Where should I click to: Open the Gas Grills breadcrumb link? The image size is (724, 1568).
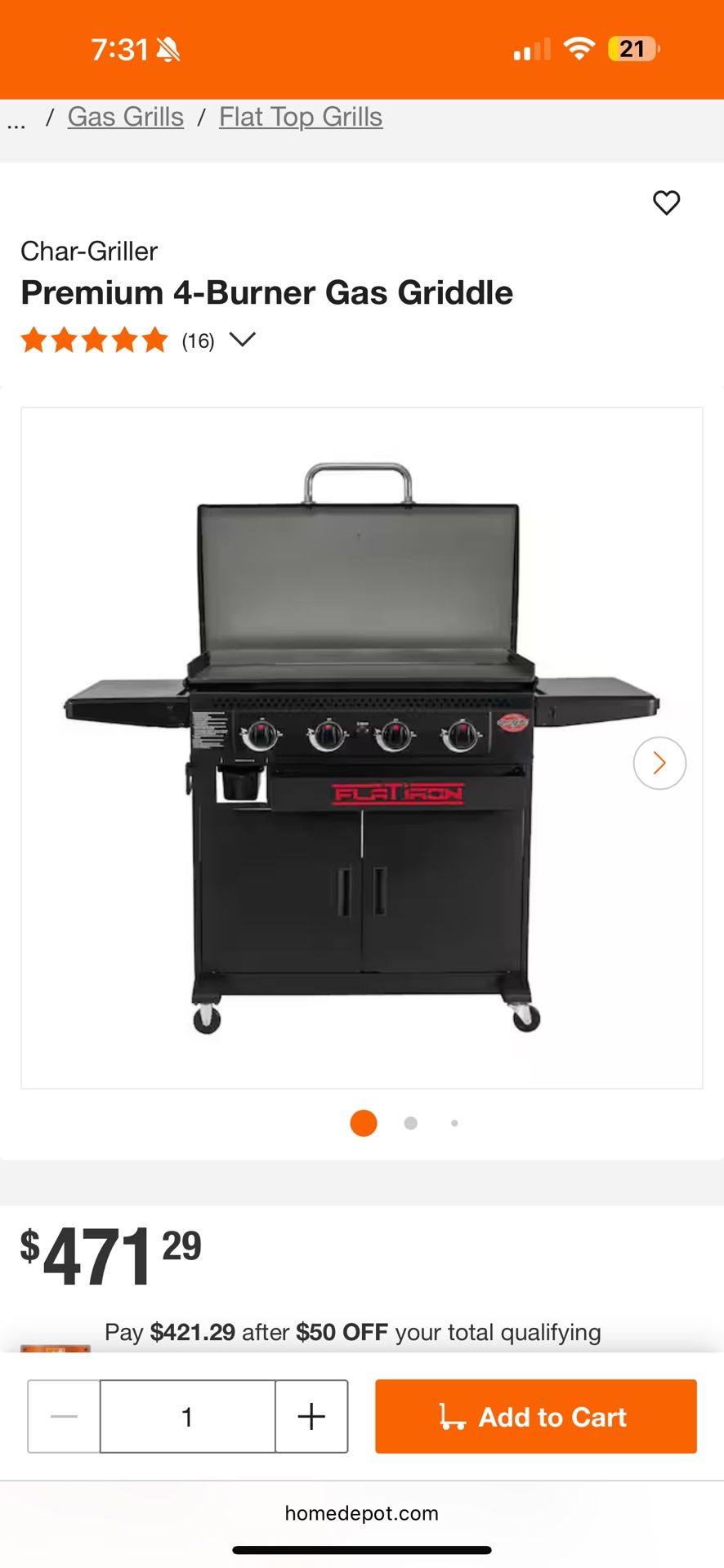125,117
